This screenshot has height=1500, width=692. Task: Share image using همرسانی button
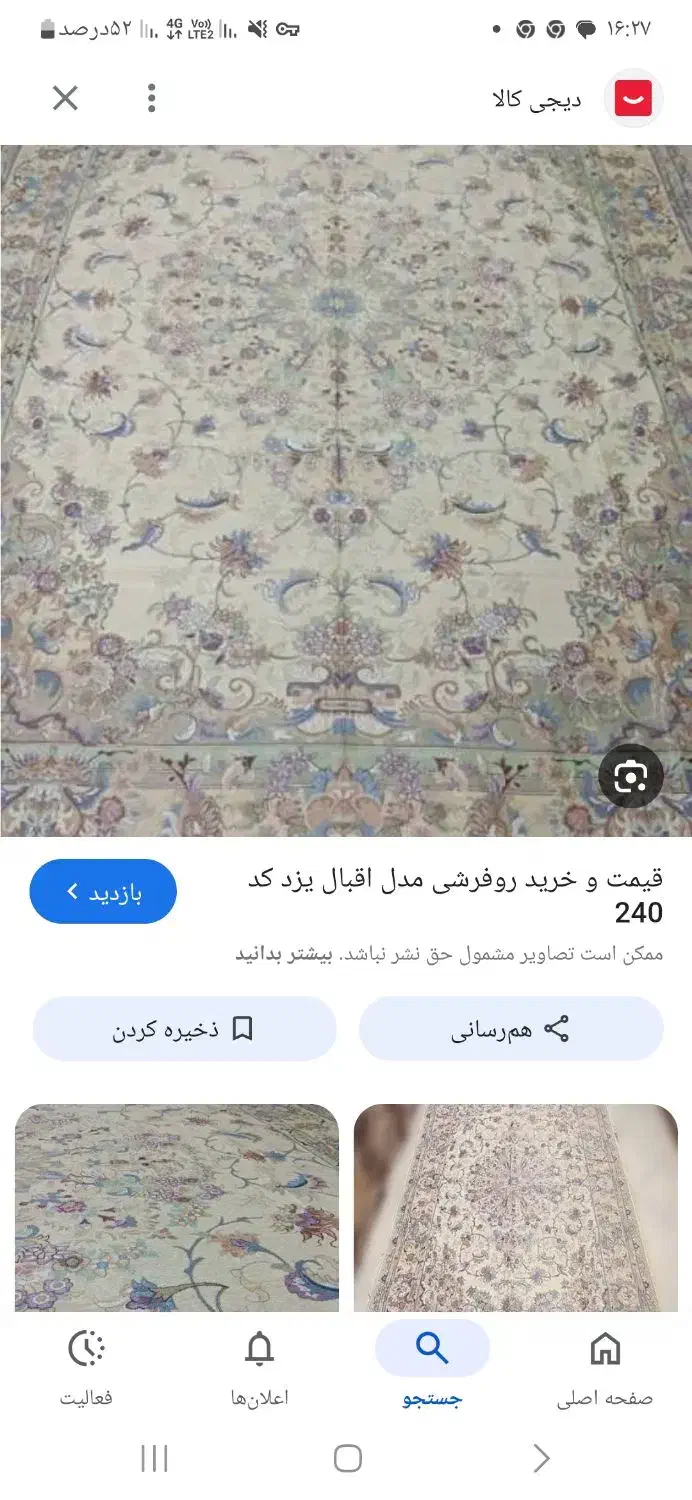pos(511,1029)
